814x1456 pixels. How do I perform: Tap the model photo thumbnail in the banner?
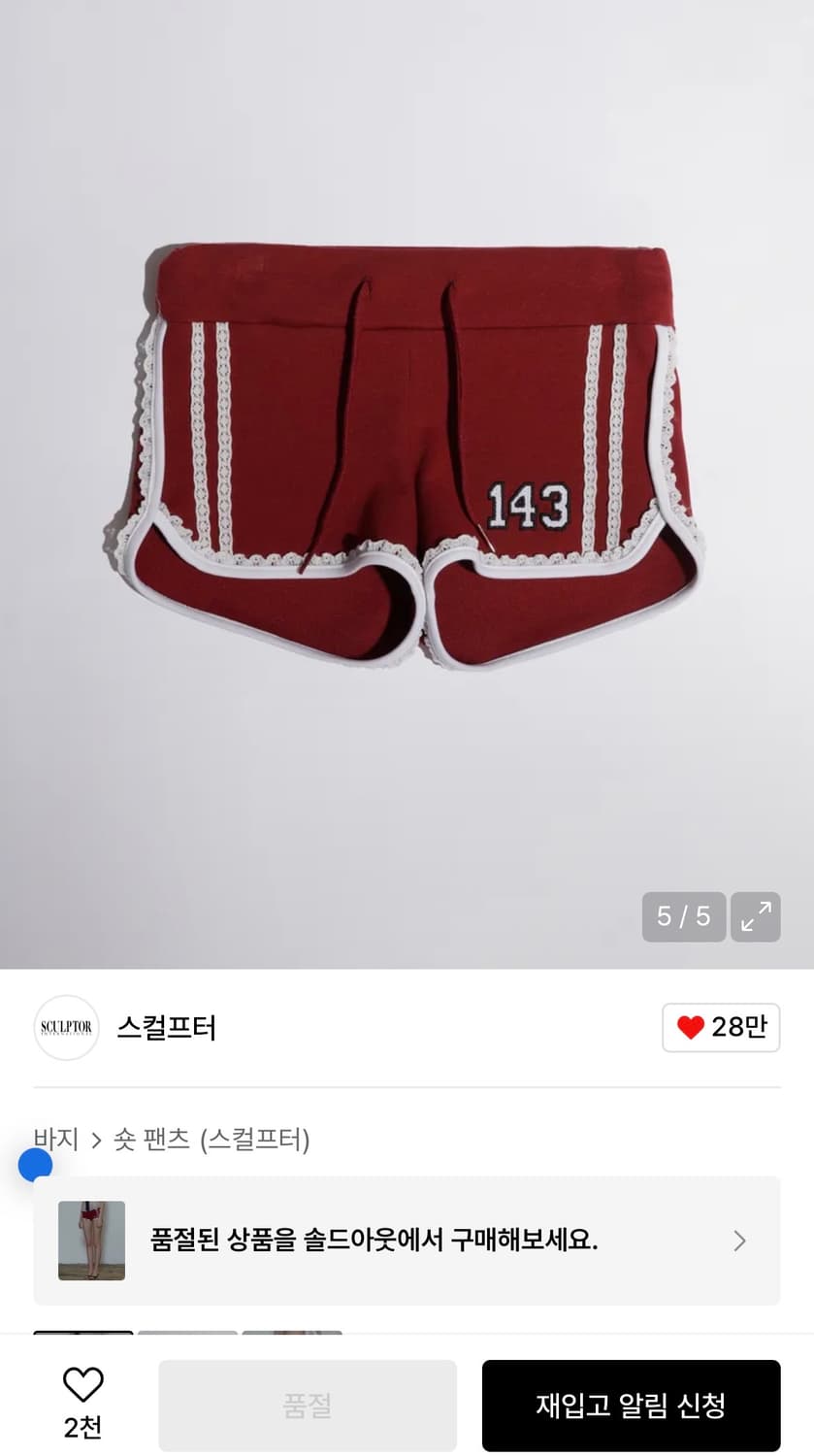tap(93, 1241)
